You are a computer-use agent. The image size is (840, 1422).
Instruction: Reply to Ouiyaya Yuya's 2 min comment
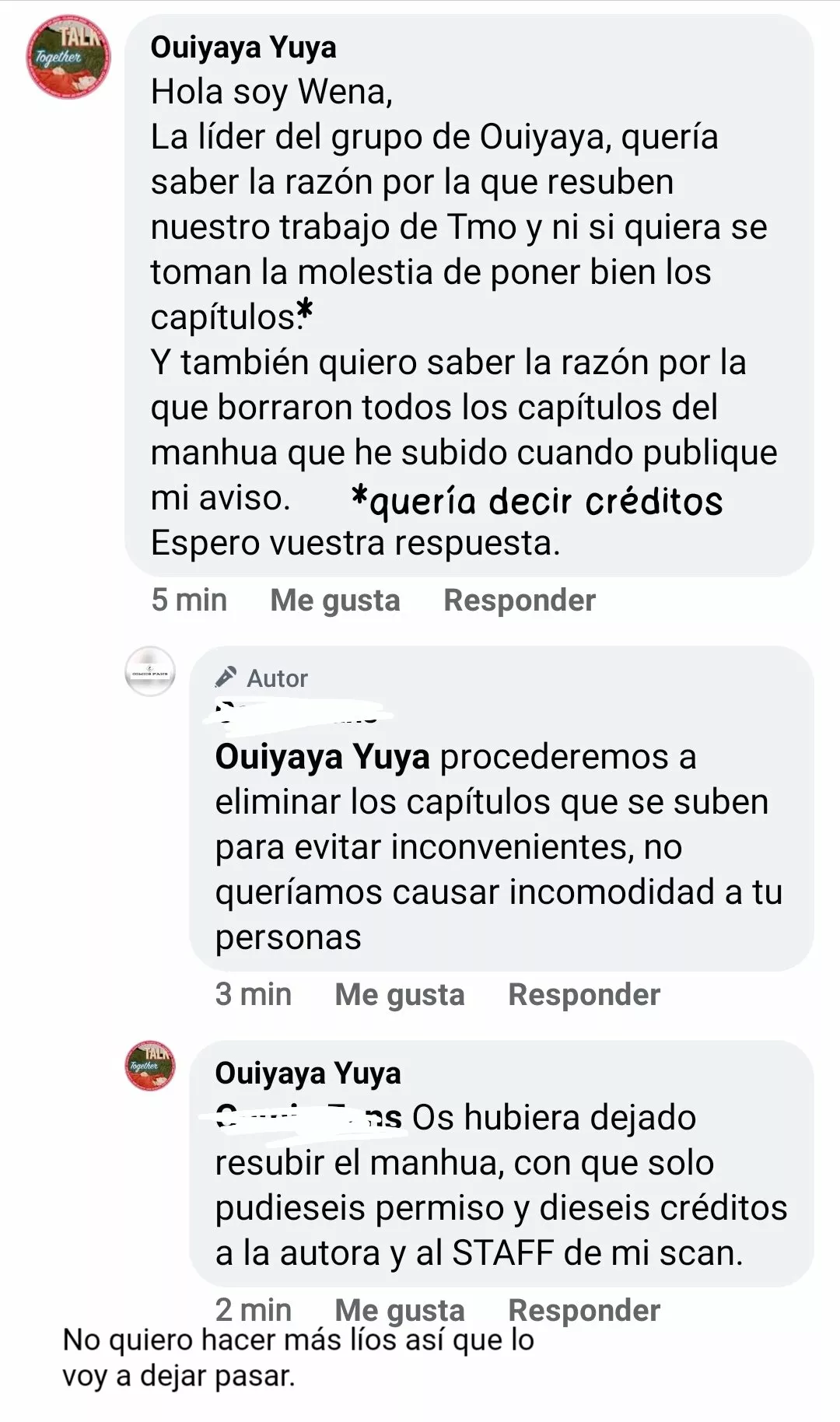click(x=583, y=1311)
